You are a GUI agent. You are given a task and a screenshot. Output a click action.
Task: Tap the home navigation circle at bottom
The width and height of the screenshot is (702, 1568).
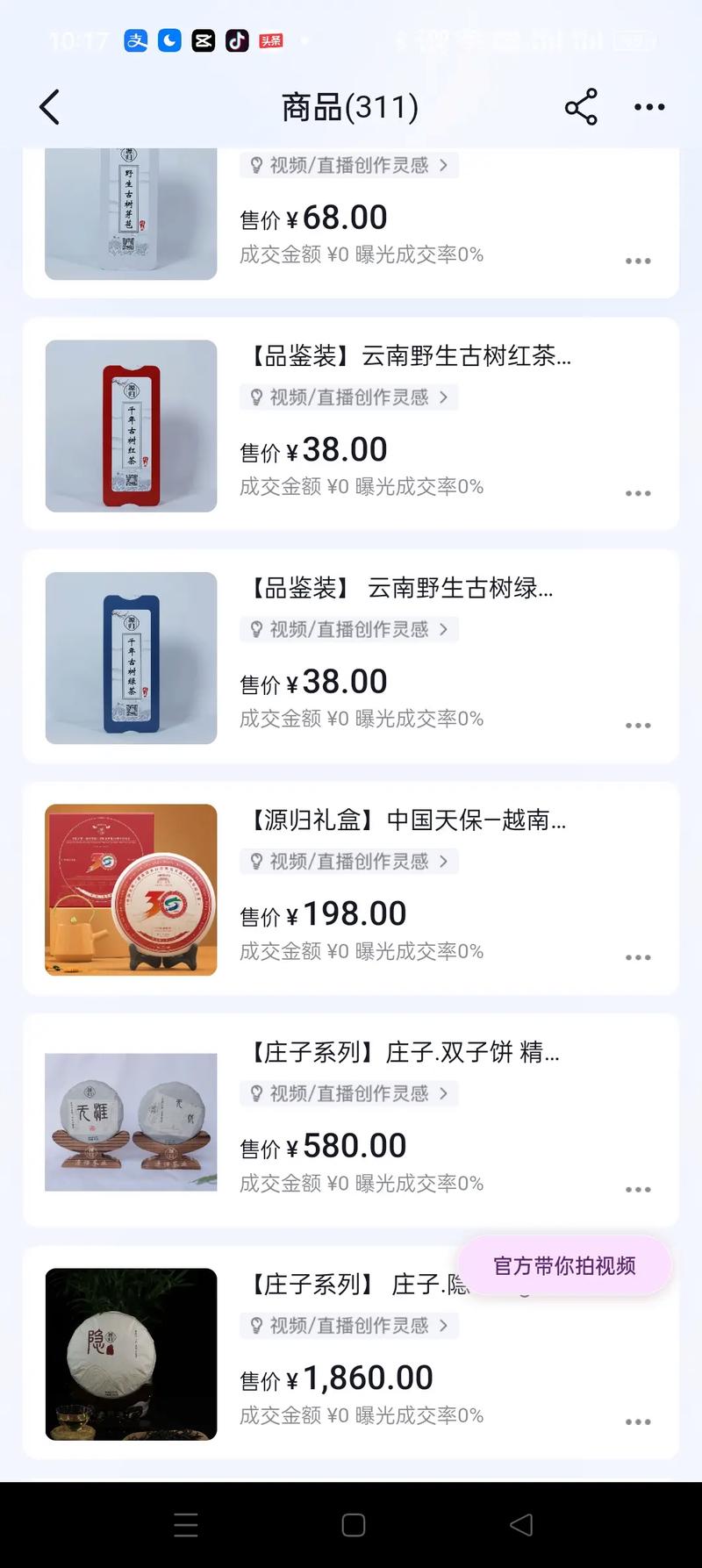(x=352, y=1525)
